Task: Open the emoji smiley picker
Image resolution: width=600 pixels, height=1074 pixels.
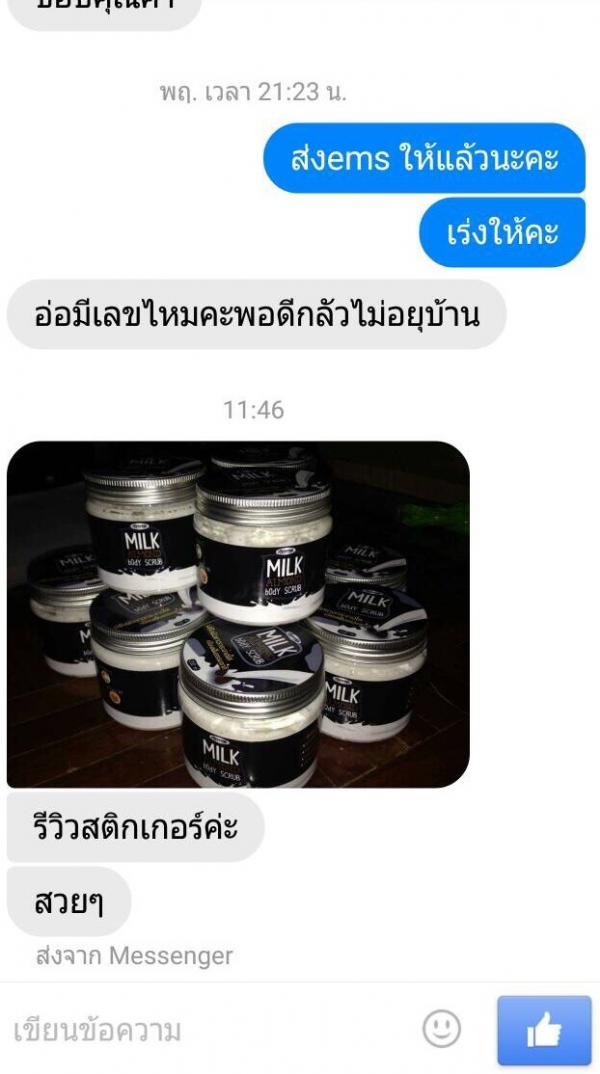Action: [x=442, y=1029]
